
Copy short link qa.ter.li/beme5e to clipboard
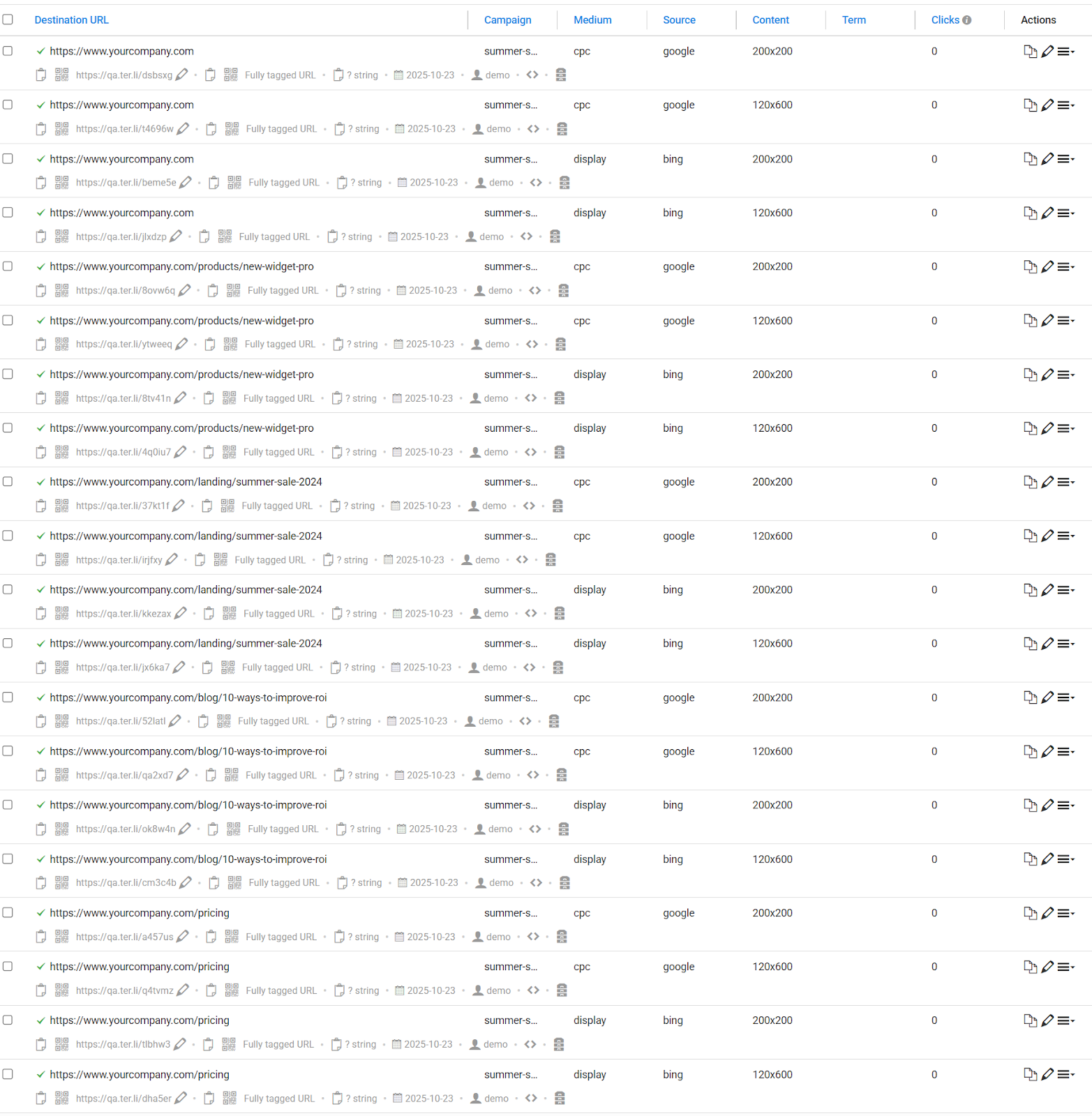(x=41, y=183)
